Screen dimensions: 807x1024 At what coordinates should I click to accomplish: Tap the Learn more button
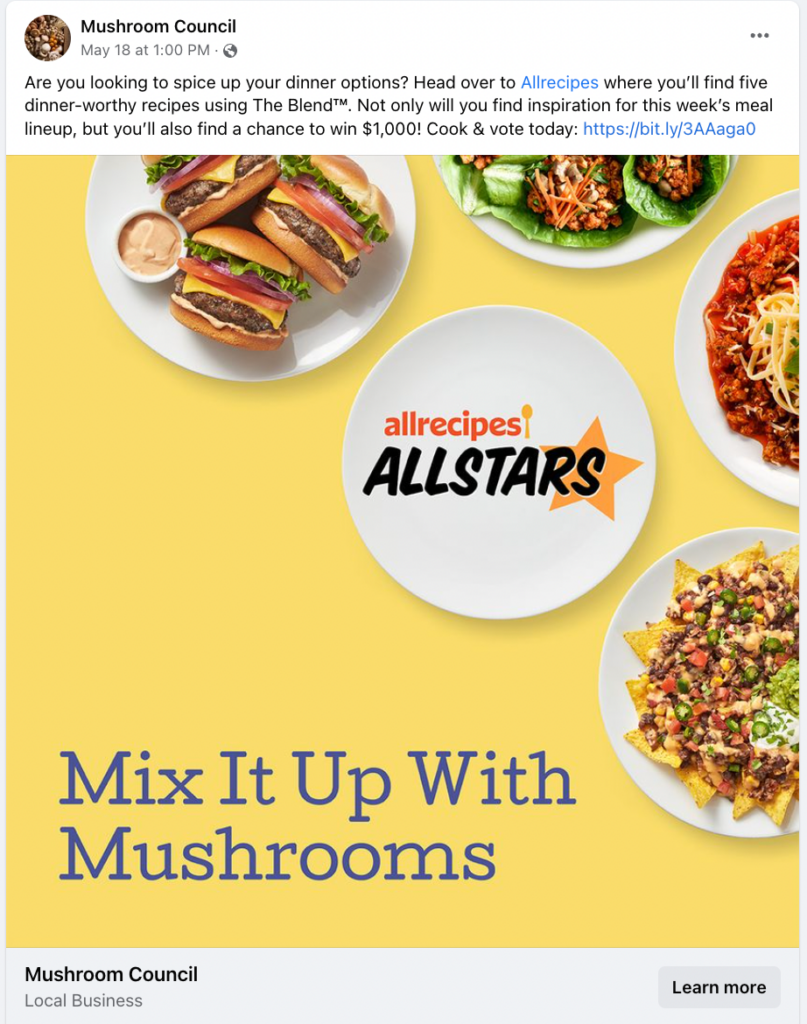718,987
